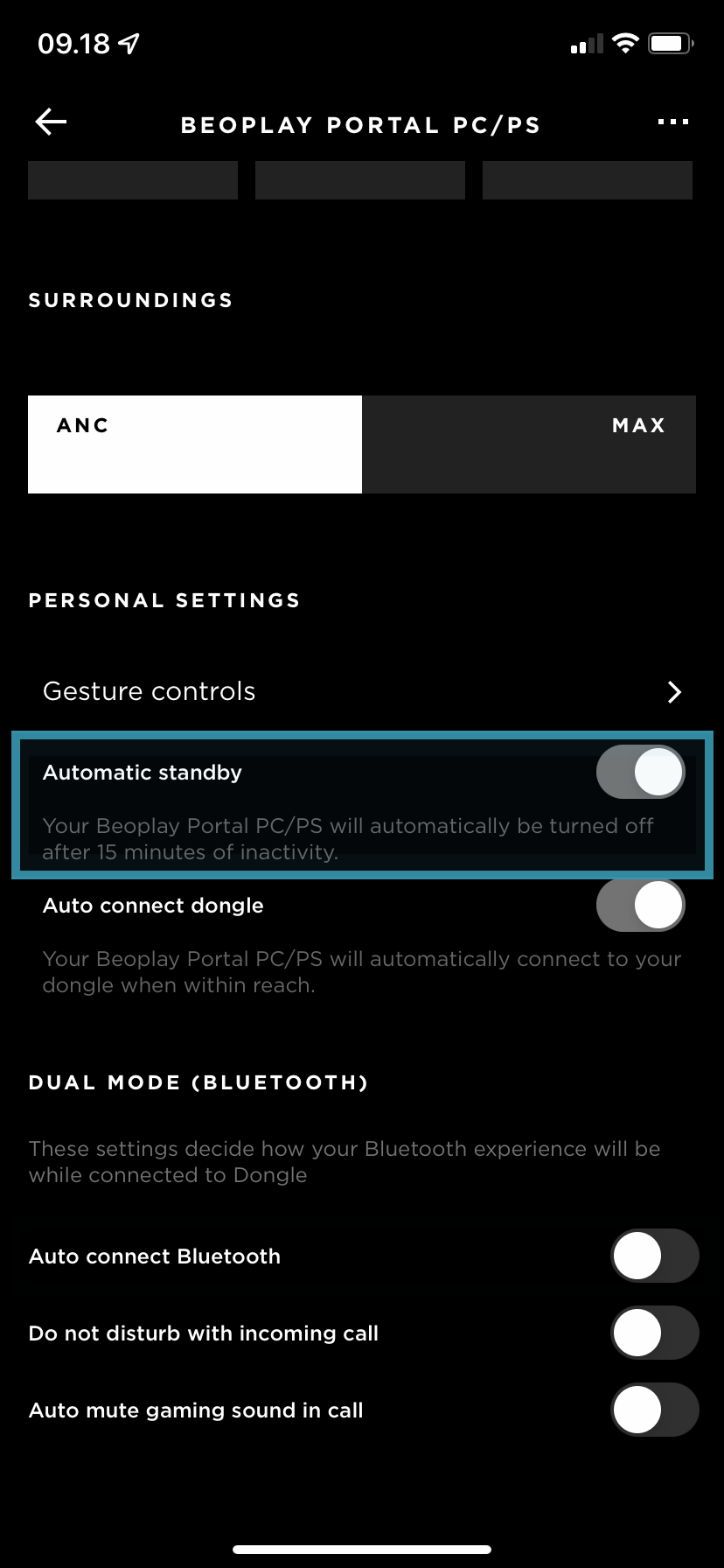Open Gesture controls settings
The height and width of the screenshot is (1568, 724).
[362, 691]
